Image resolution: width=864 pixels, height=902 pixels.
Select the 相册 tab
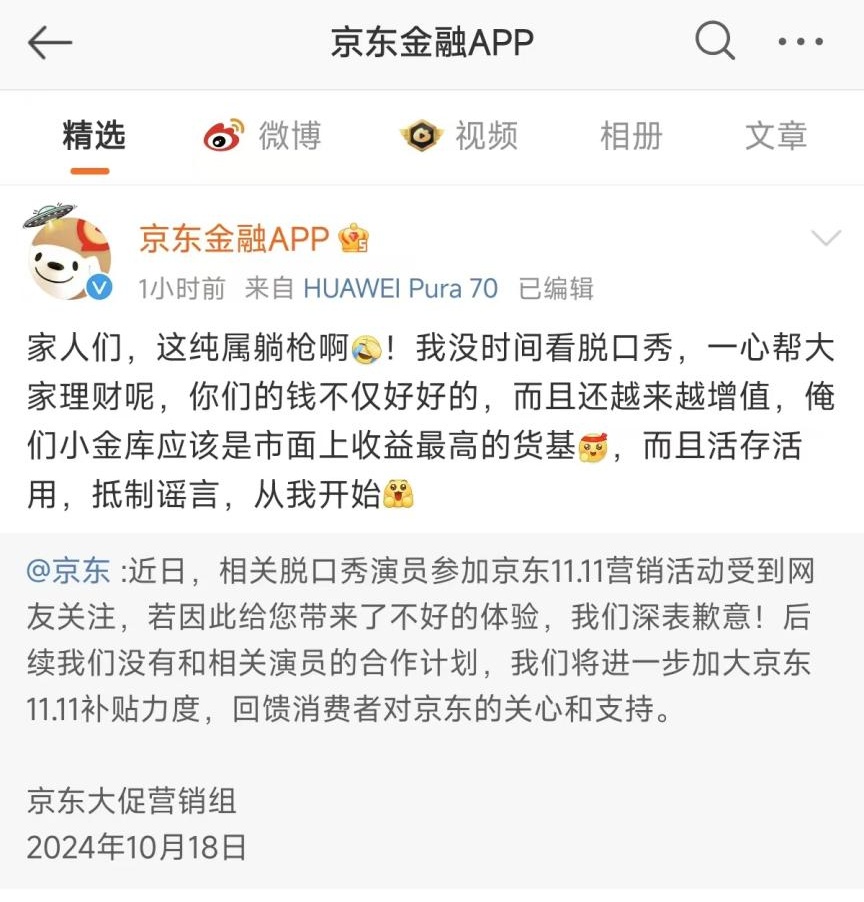(631, 136)
